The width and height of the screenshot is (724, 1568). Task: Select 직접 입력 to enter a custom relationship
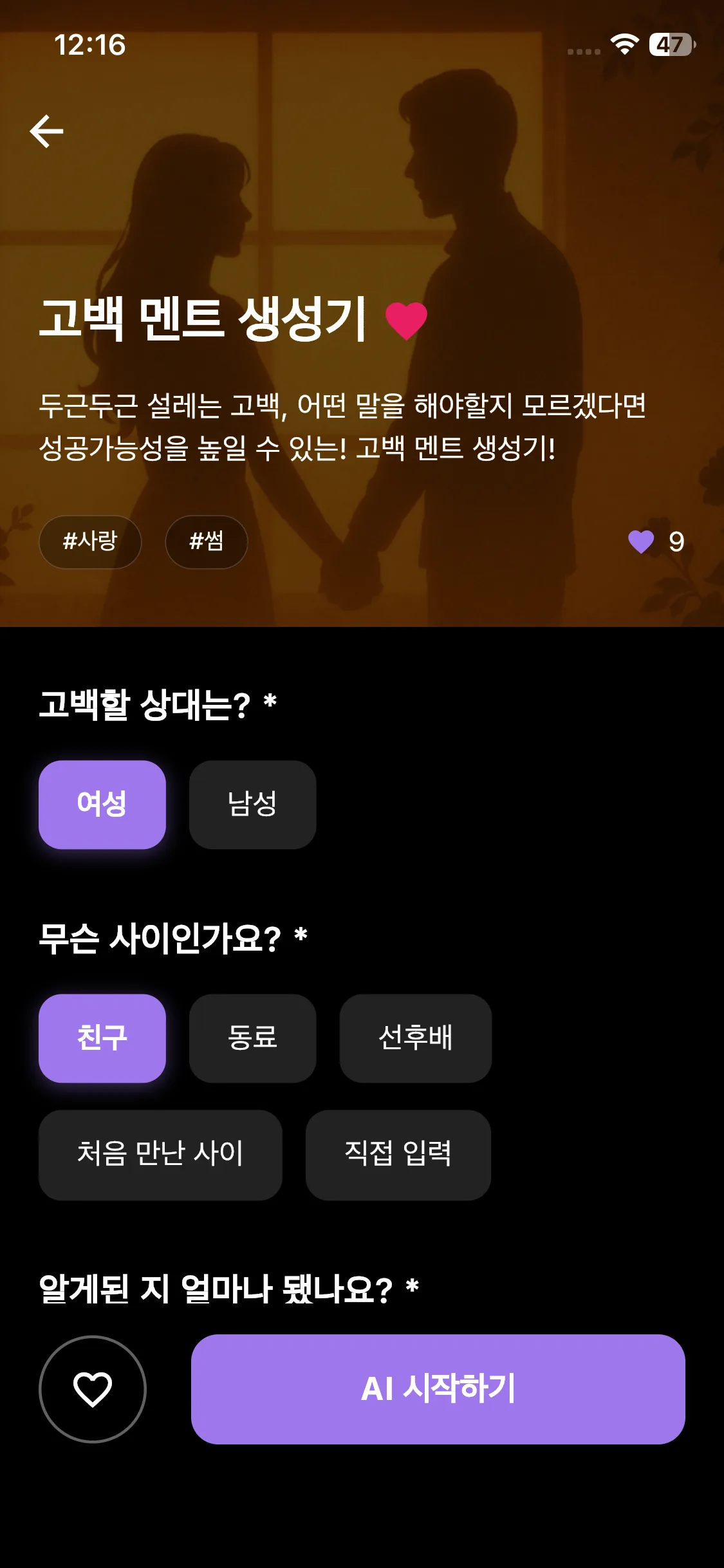click(x=398, y=1153)
